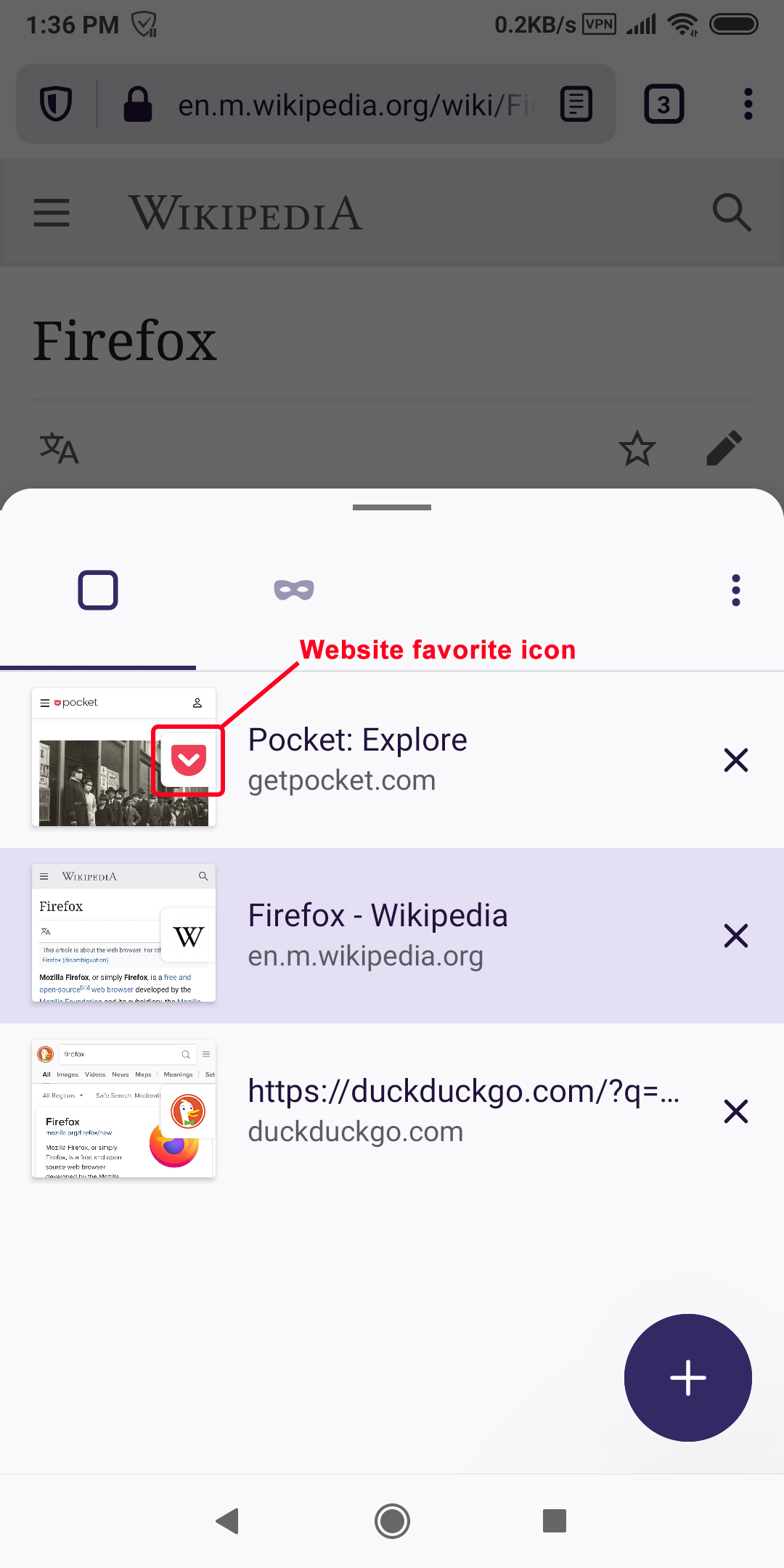Open reader view from the address bar
Screen dimensions: 784x1568
pos(574,103)
